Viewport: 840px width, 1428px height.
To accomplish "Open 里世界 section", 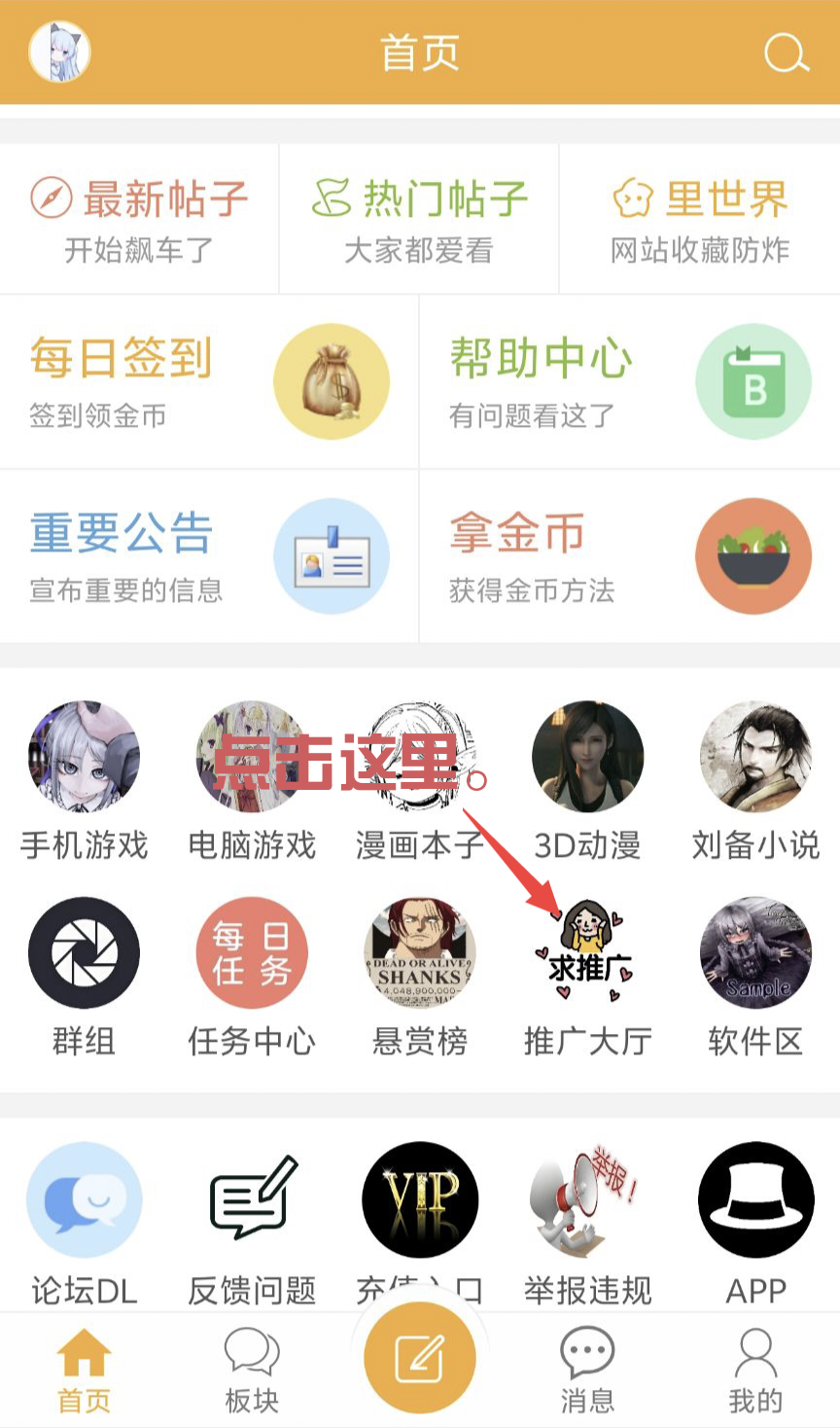I will [699, 220].
